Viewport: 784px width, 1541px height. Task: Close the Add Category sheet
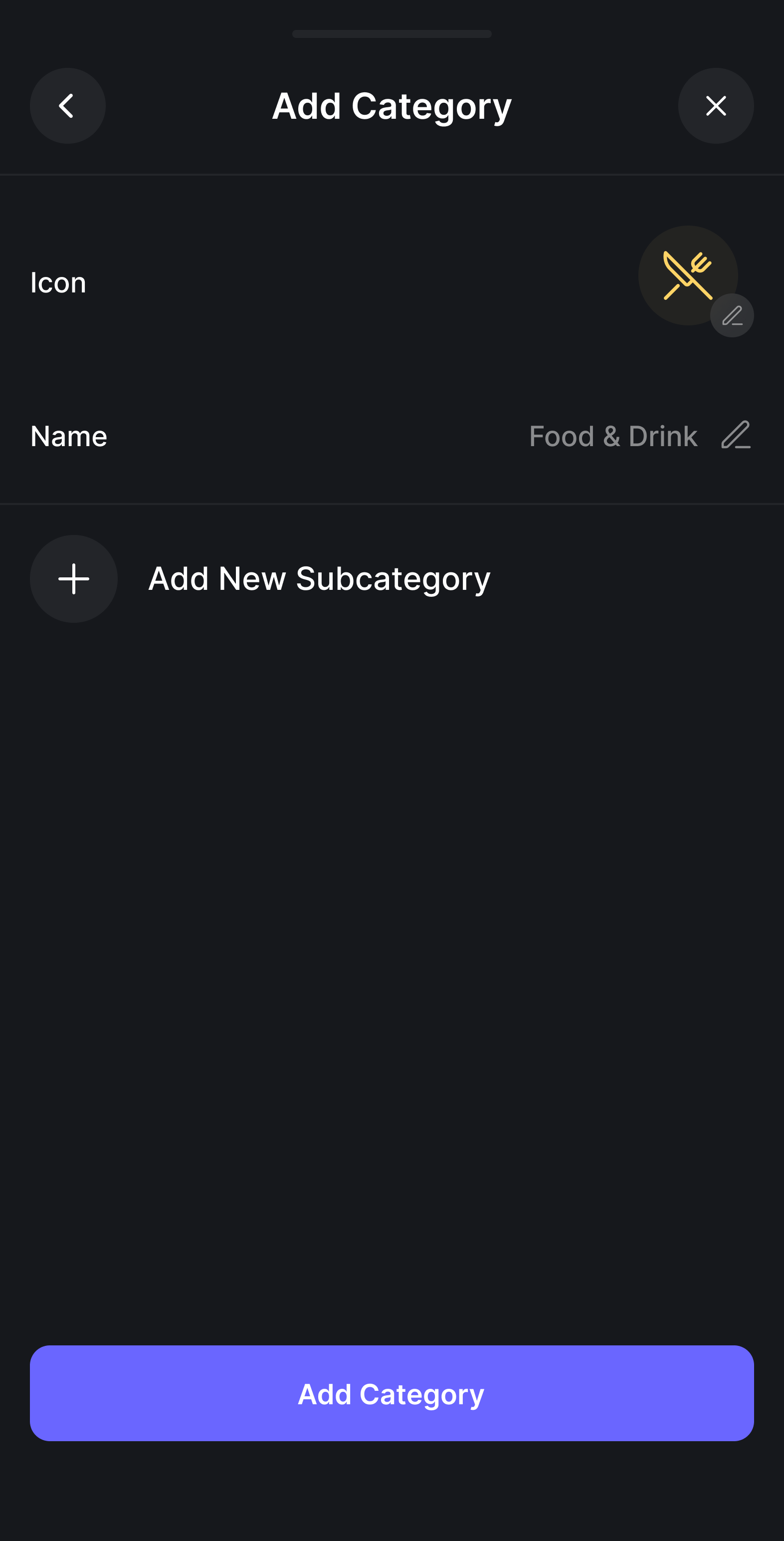tap(715, 106)
